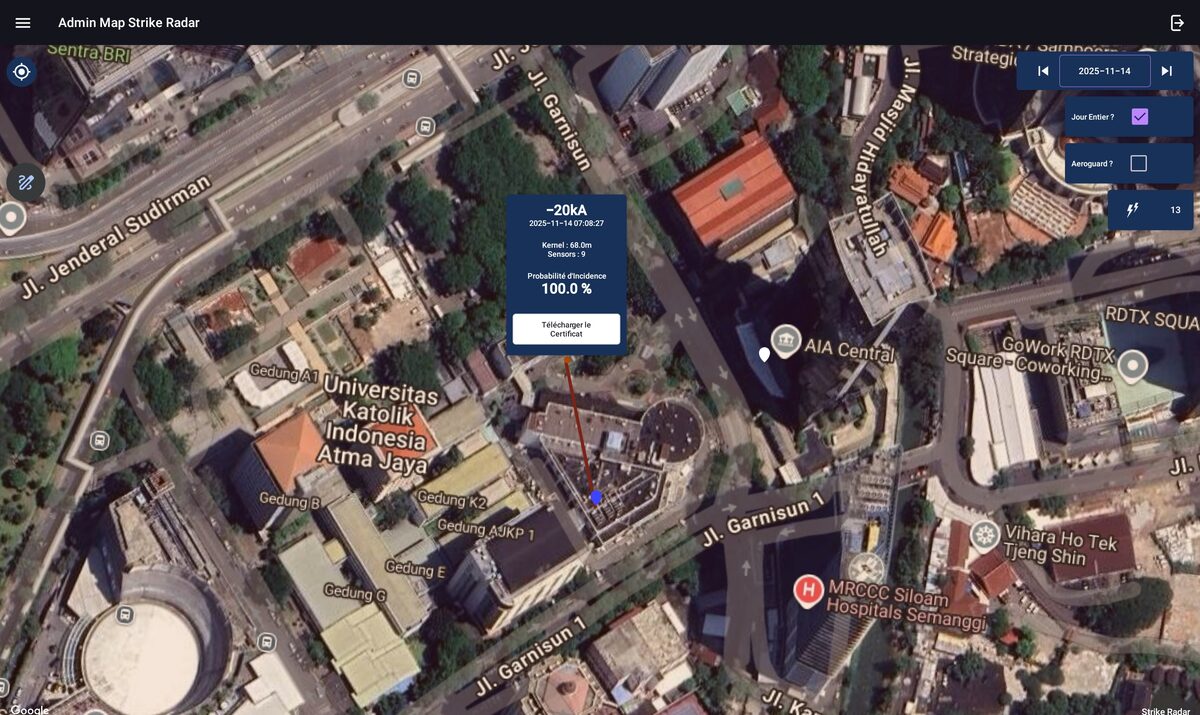Enable the Aeroguard checkbox
1200x715 pixels.
[x=1138, y=163]
